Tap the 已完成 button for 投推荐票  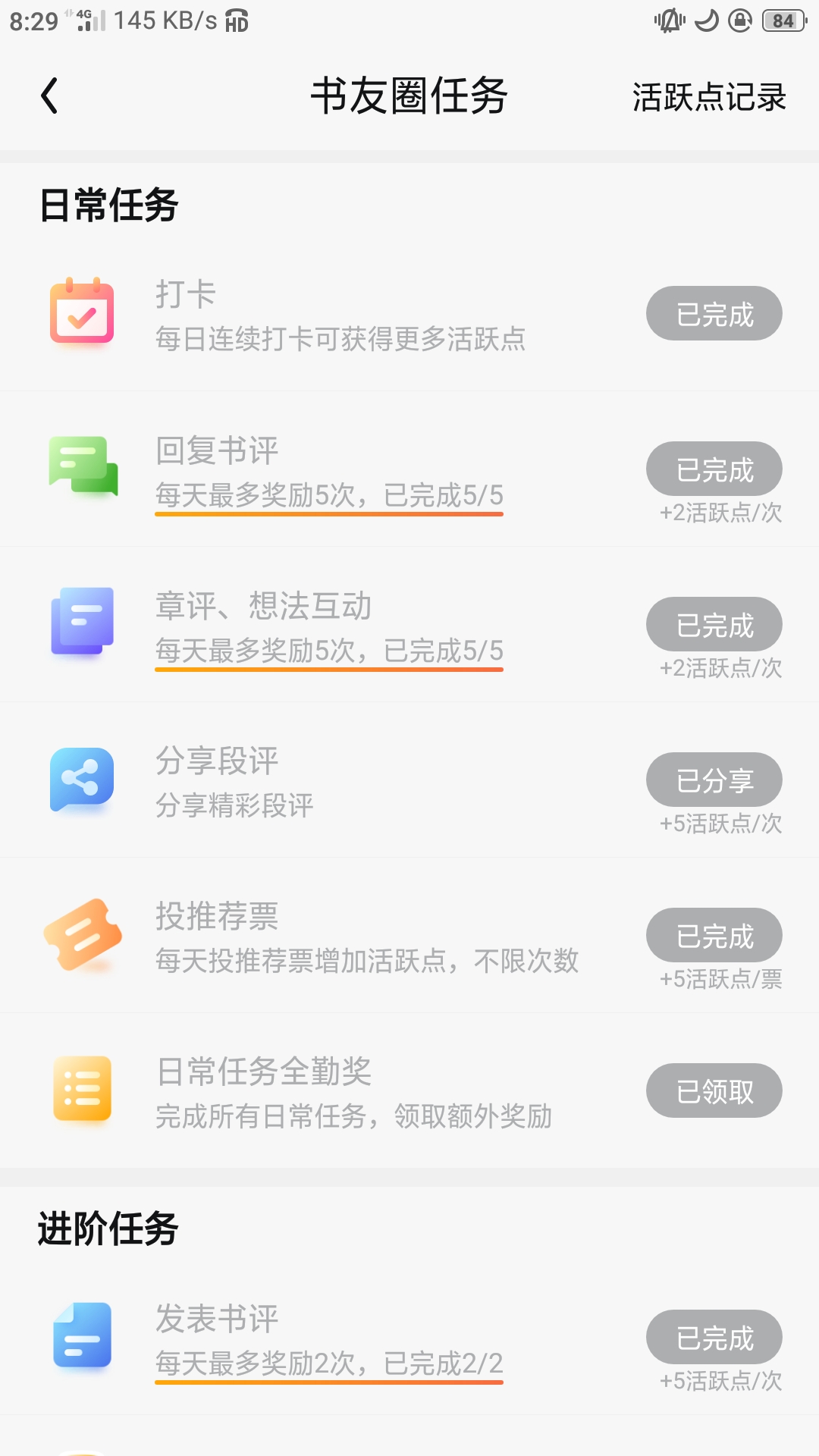714,935
